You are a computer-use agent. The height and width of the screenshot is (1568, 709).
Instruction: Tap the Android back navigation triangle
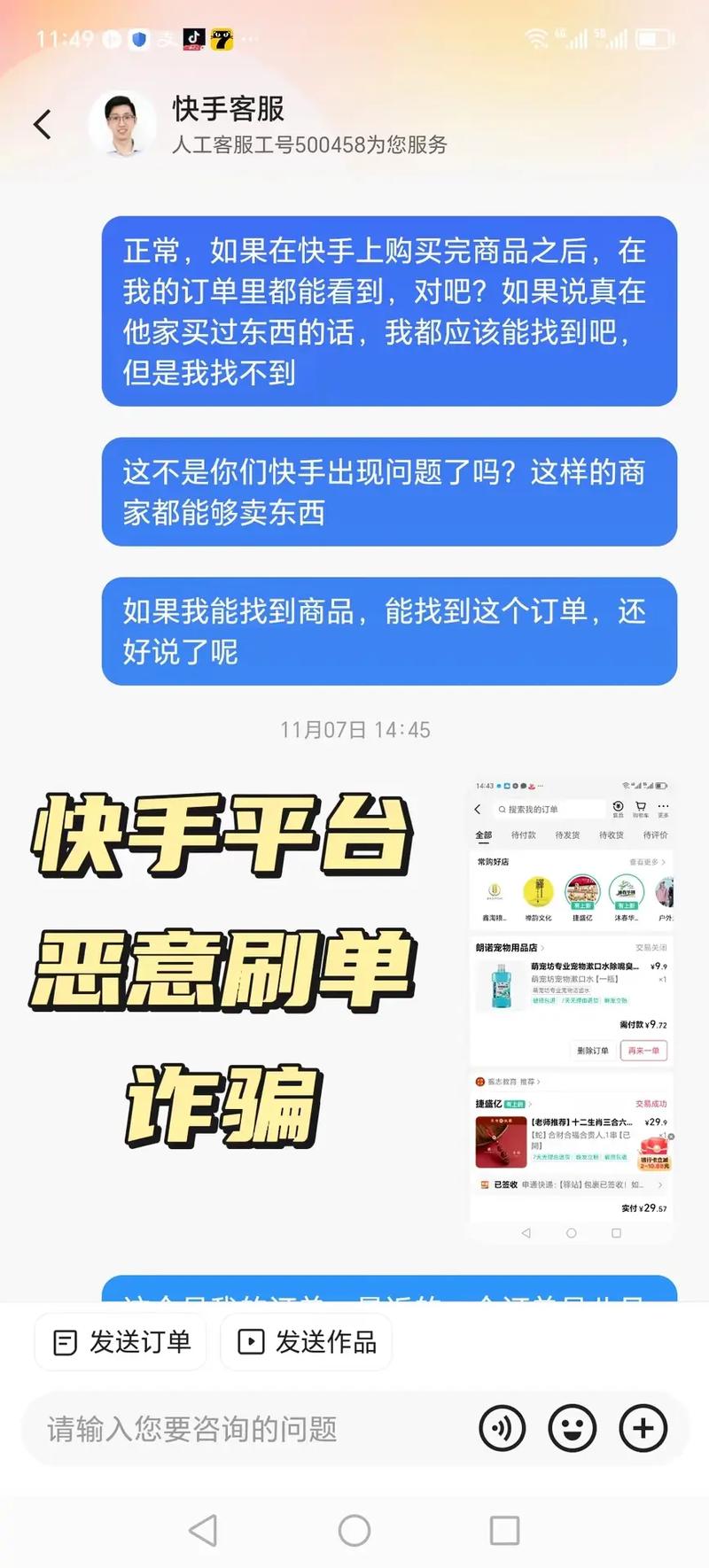[204, 1530]
